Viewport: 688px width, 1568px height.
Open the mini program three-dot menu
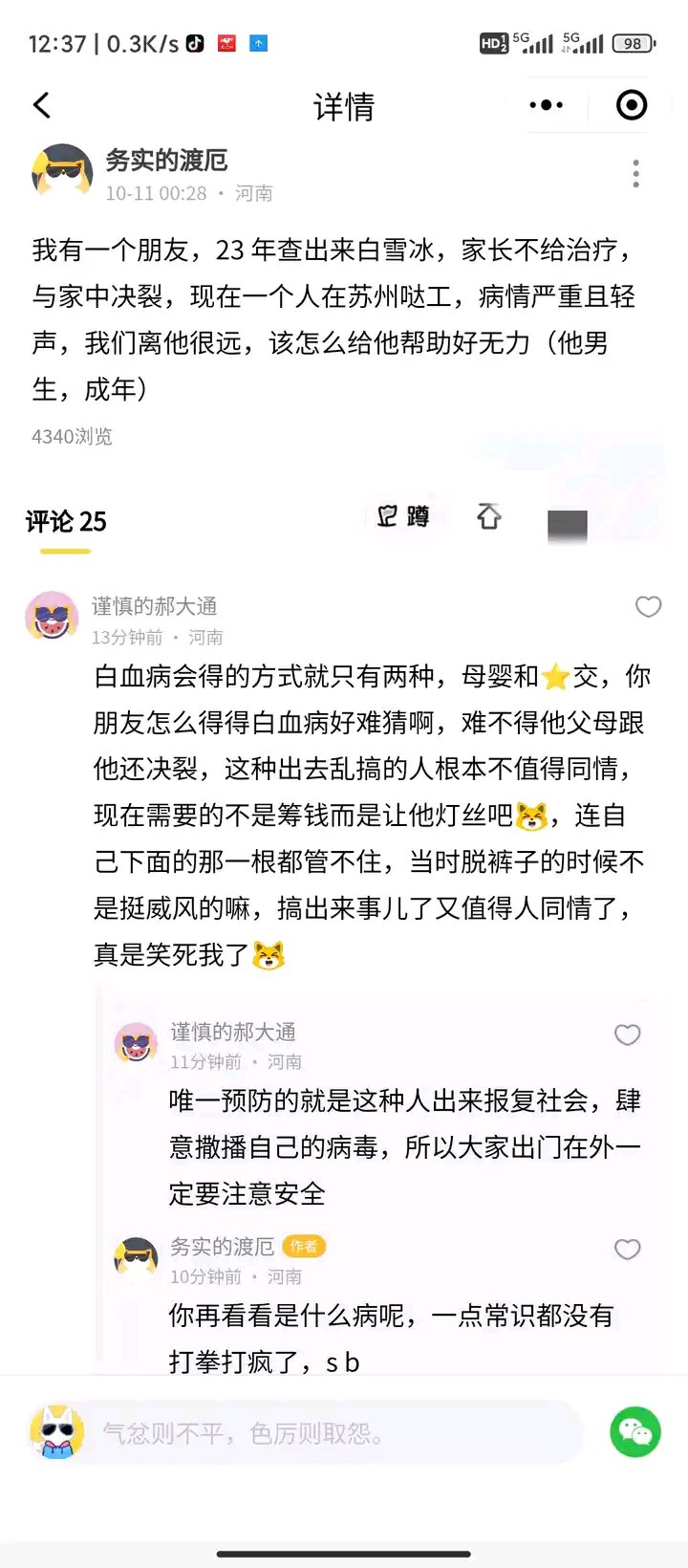pos(547,105)
